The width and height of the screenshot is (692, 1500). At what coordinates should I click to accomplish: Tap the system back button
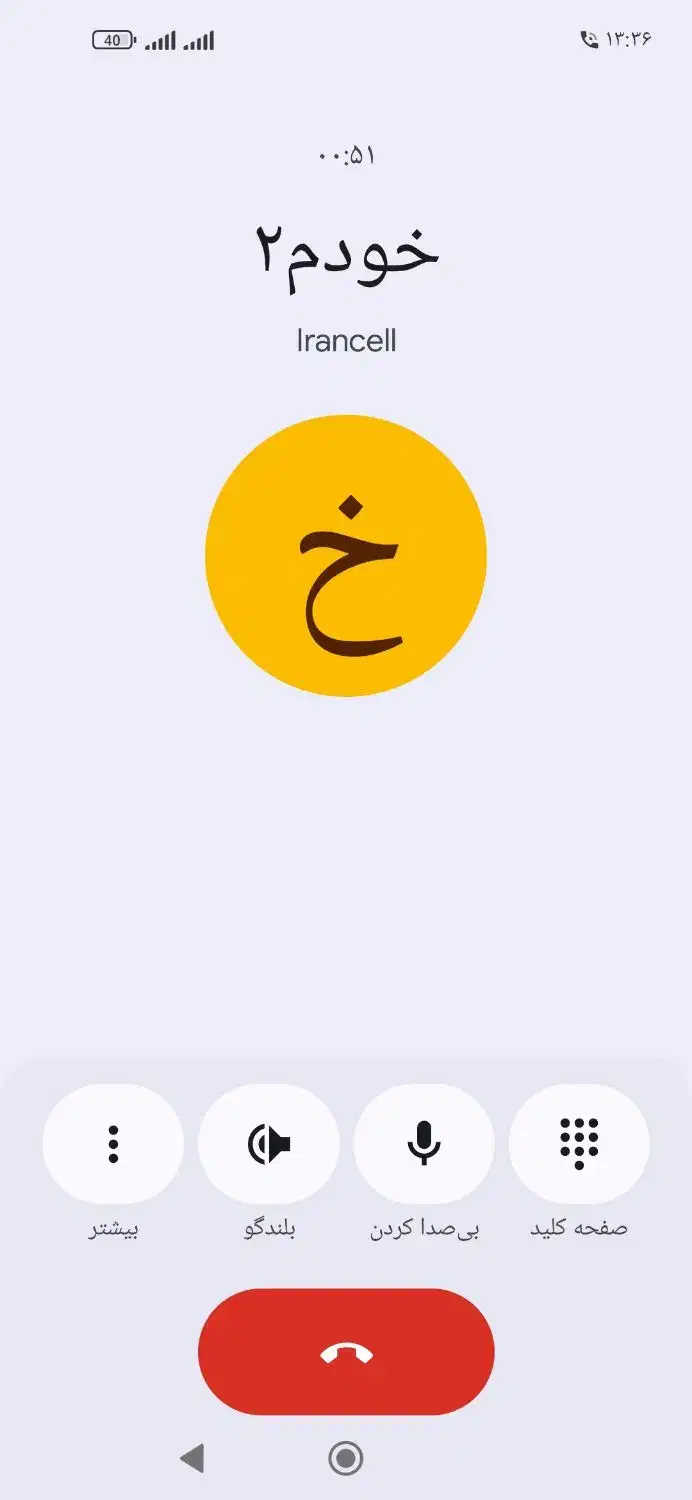pos(192,1458)
